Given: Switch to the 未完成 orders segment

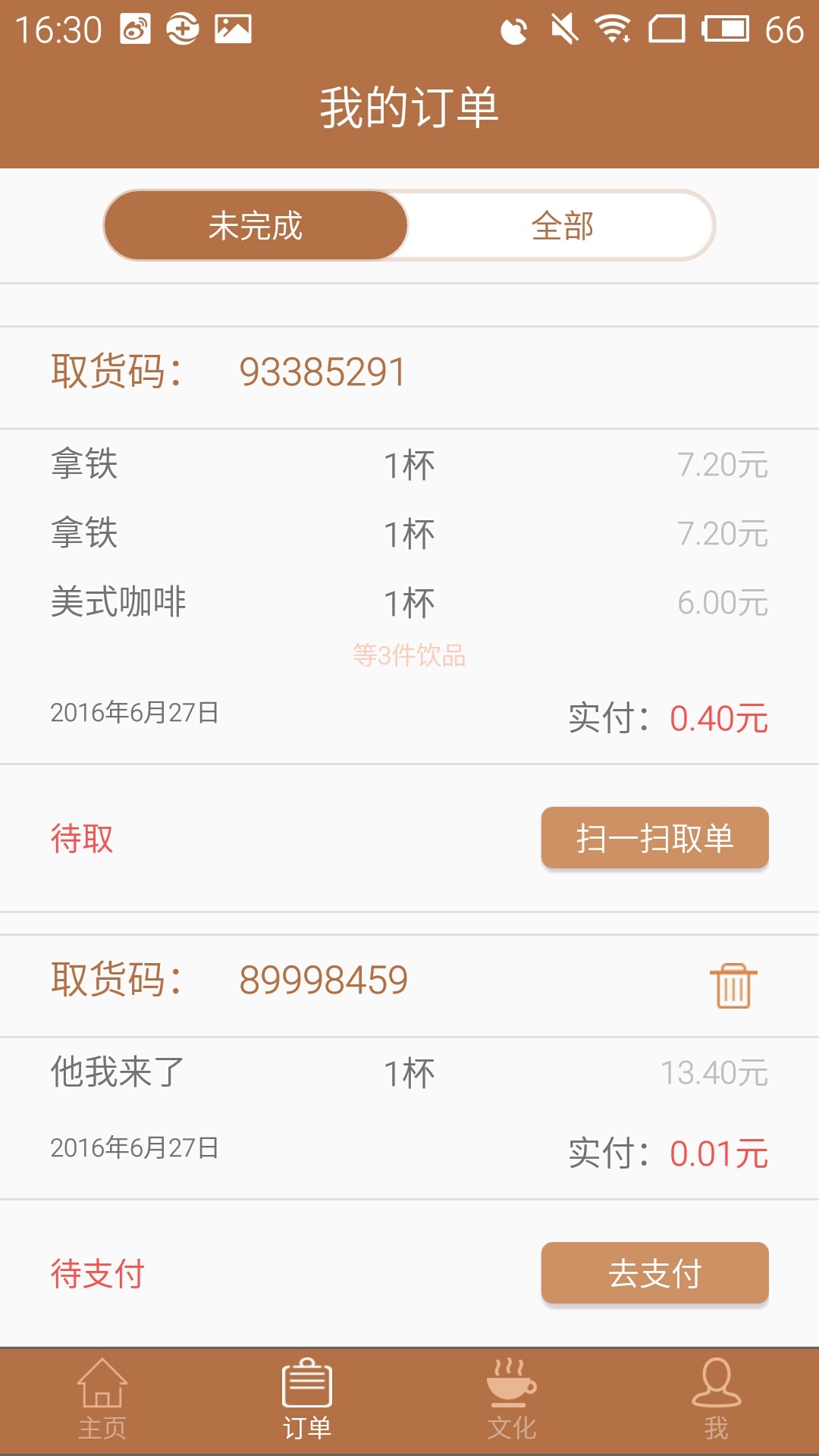Looking at the screenshot, I should click(x=256, y=226).
